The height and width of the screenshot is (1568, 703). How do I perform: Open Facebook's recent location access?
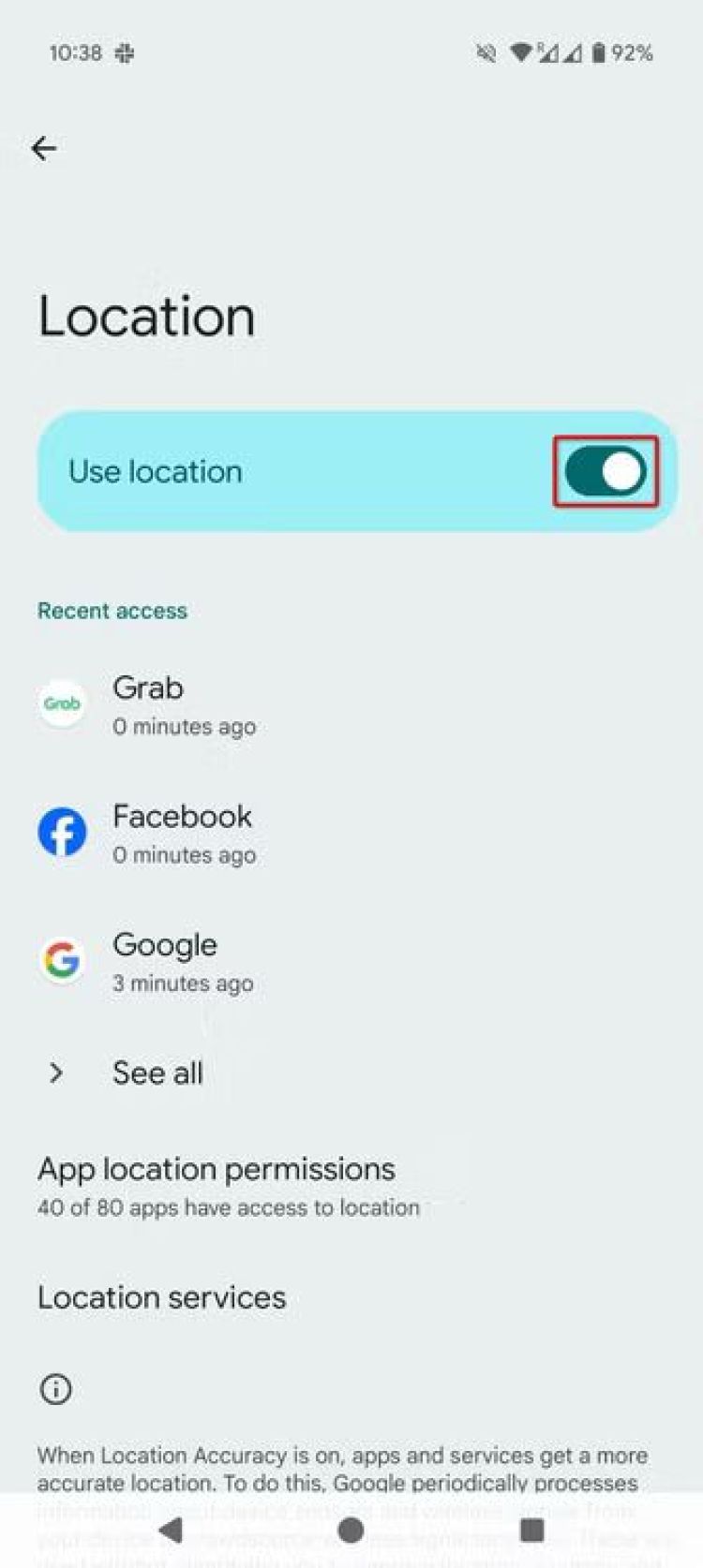click(182, 833)
